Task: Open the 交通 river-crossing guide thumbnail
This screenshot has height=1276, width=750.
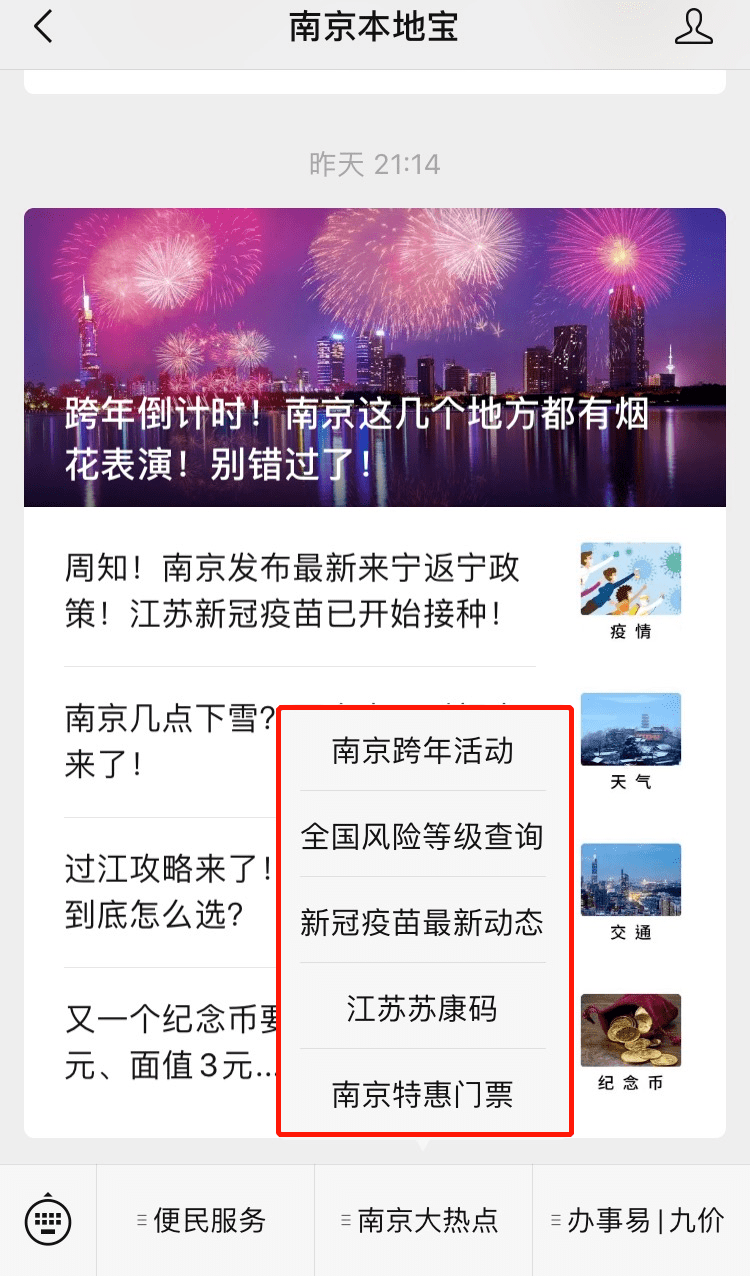Action: pyautogui.click(x=630, y=891)
